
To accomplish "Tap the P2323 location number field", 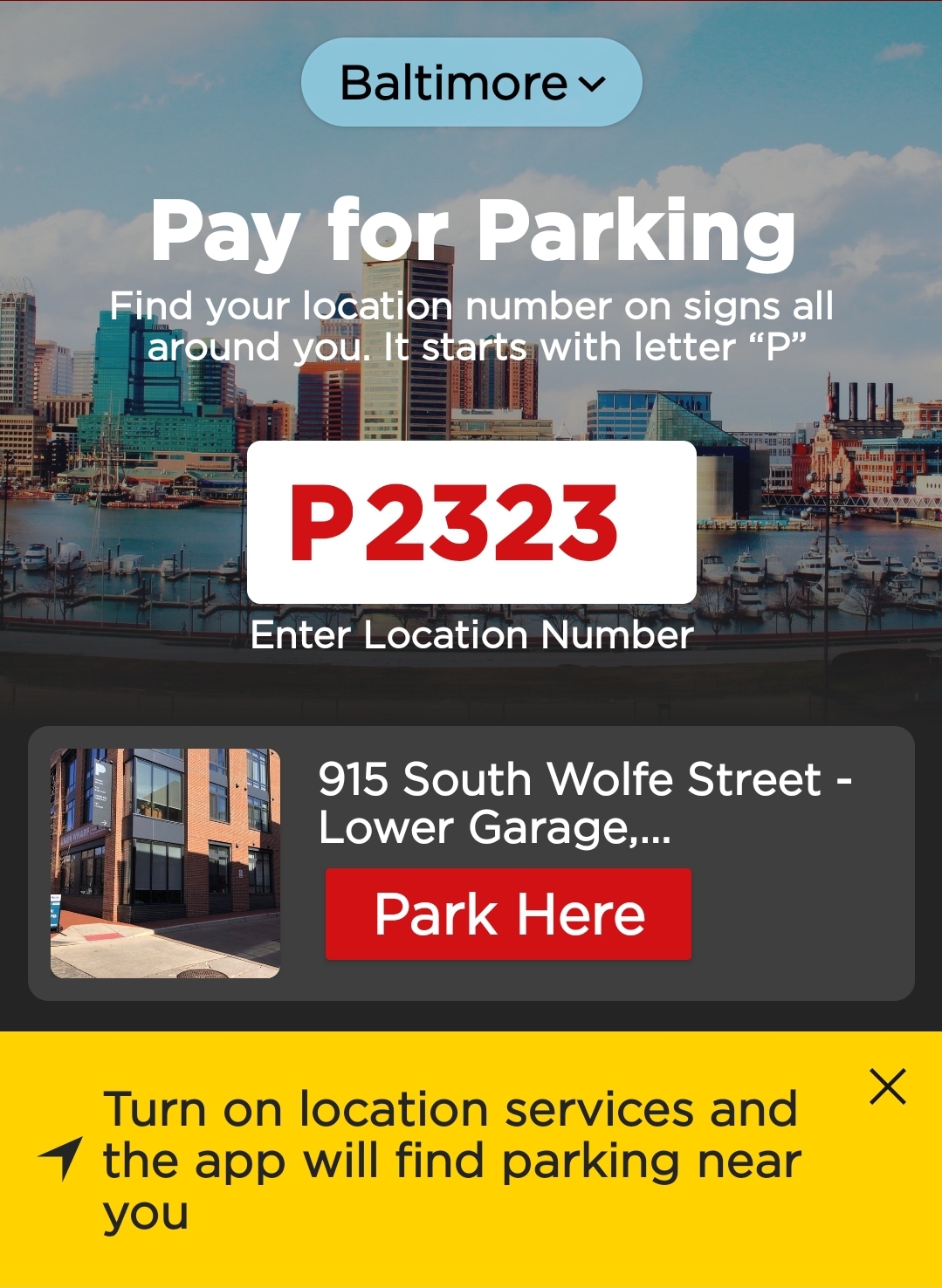I will tap(471, 522).
